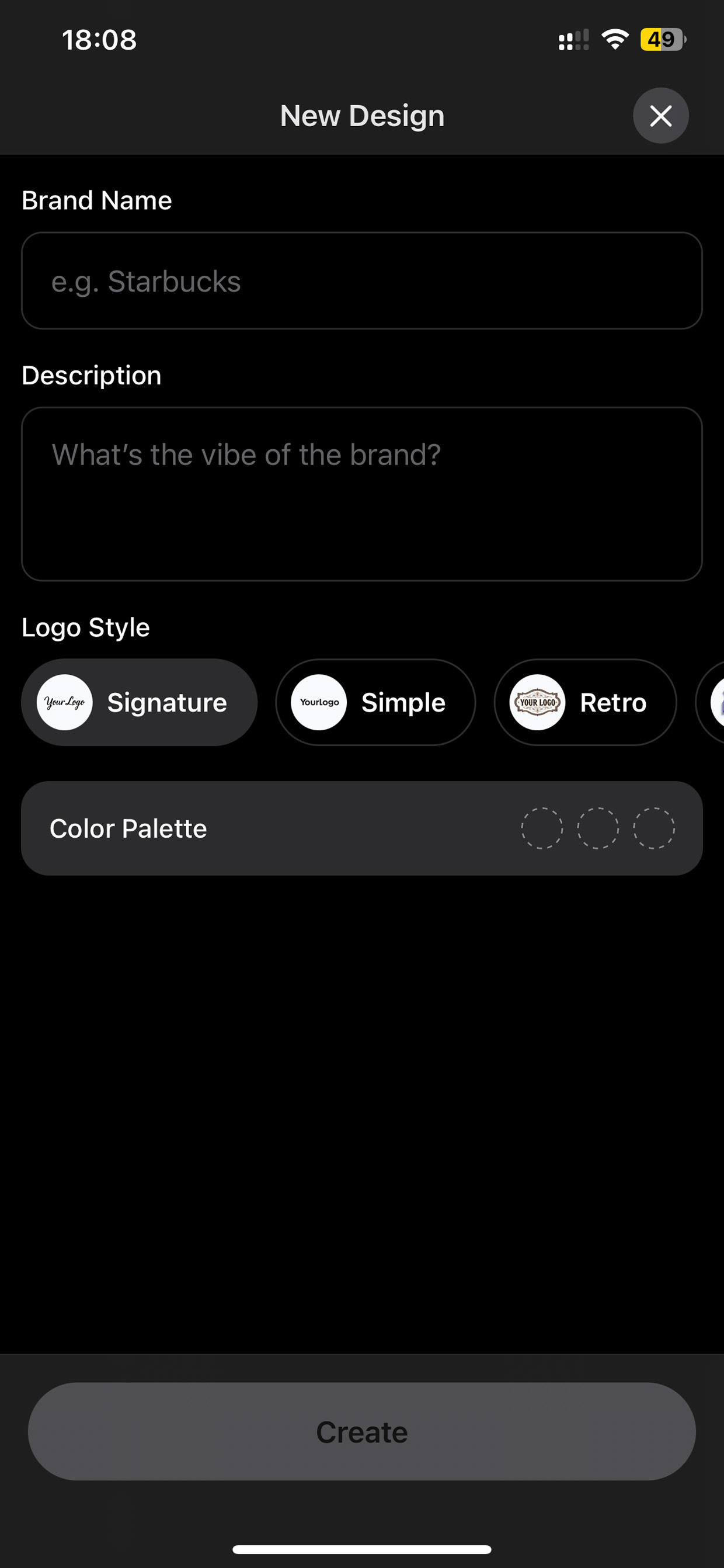Pick the Retro logo style
724x1568 pixels.
point(585,702)
